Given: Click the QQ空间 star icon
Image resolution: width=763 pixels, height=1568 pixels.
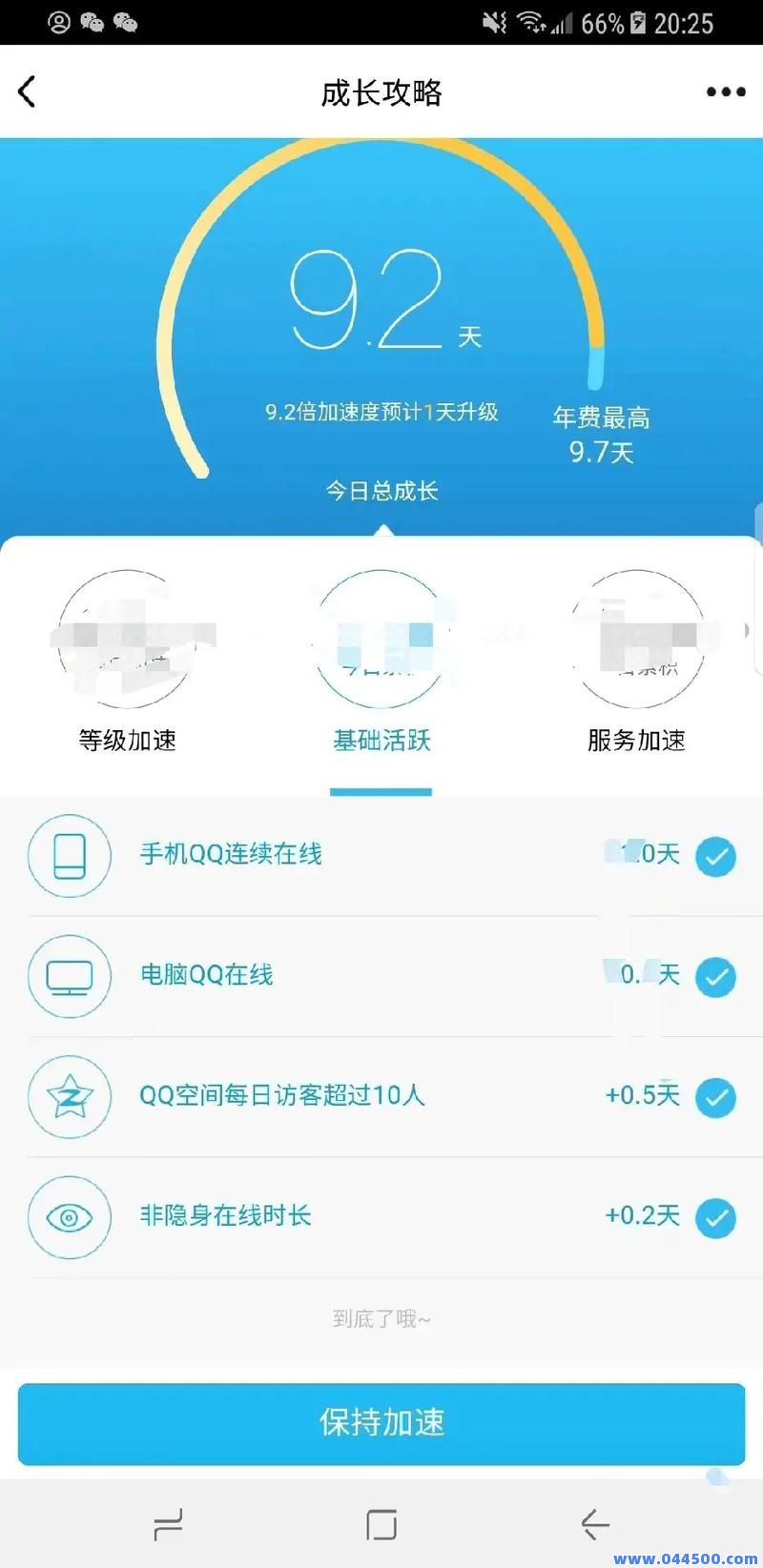Looking at the screenshot, I should [x=70, y=1096].
